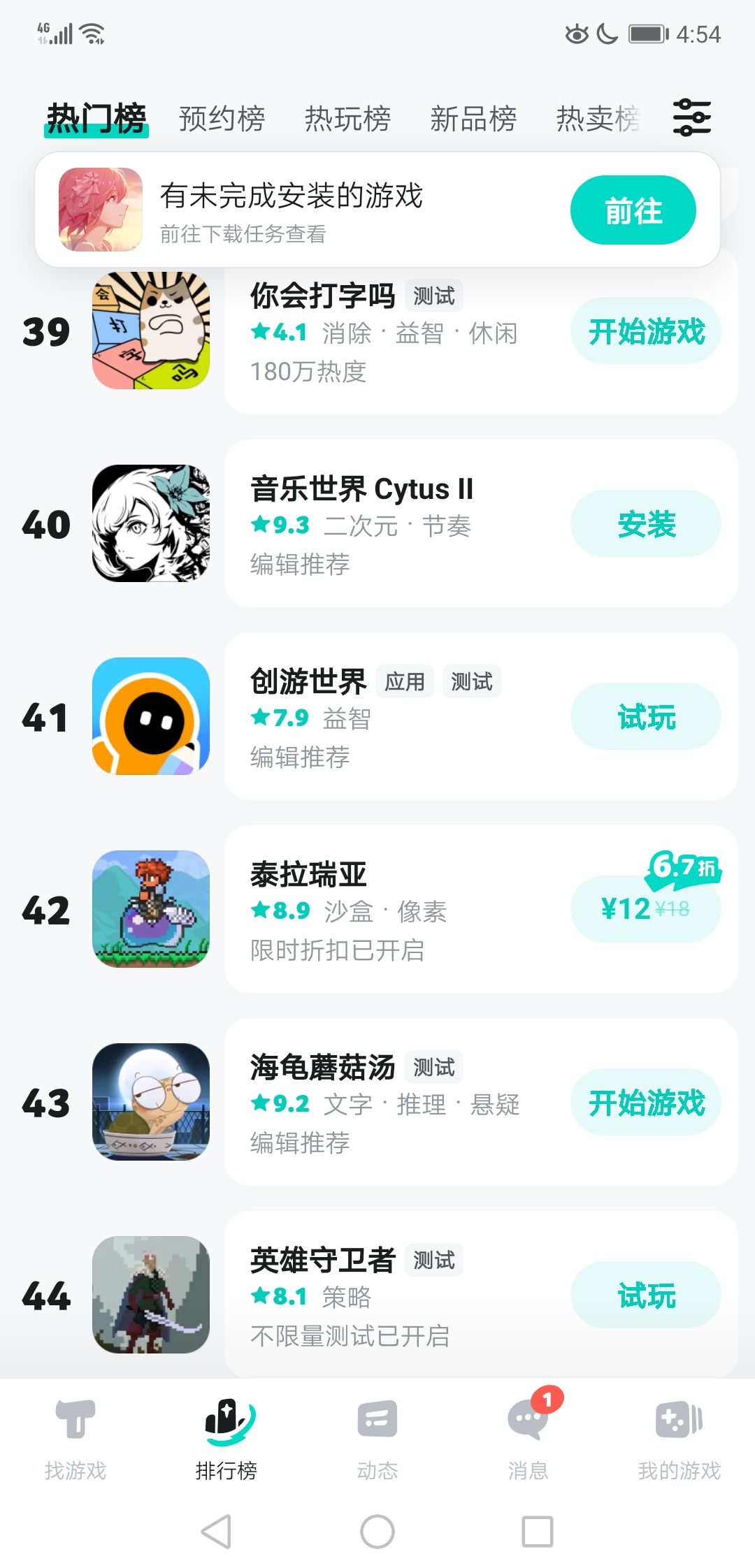Switch to the 新品榜 tab

click(x=474, y=117)
